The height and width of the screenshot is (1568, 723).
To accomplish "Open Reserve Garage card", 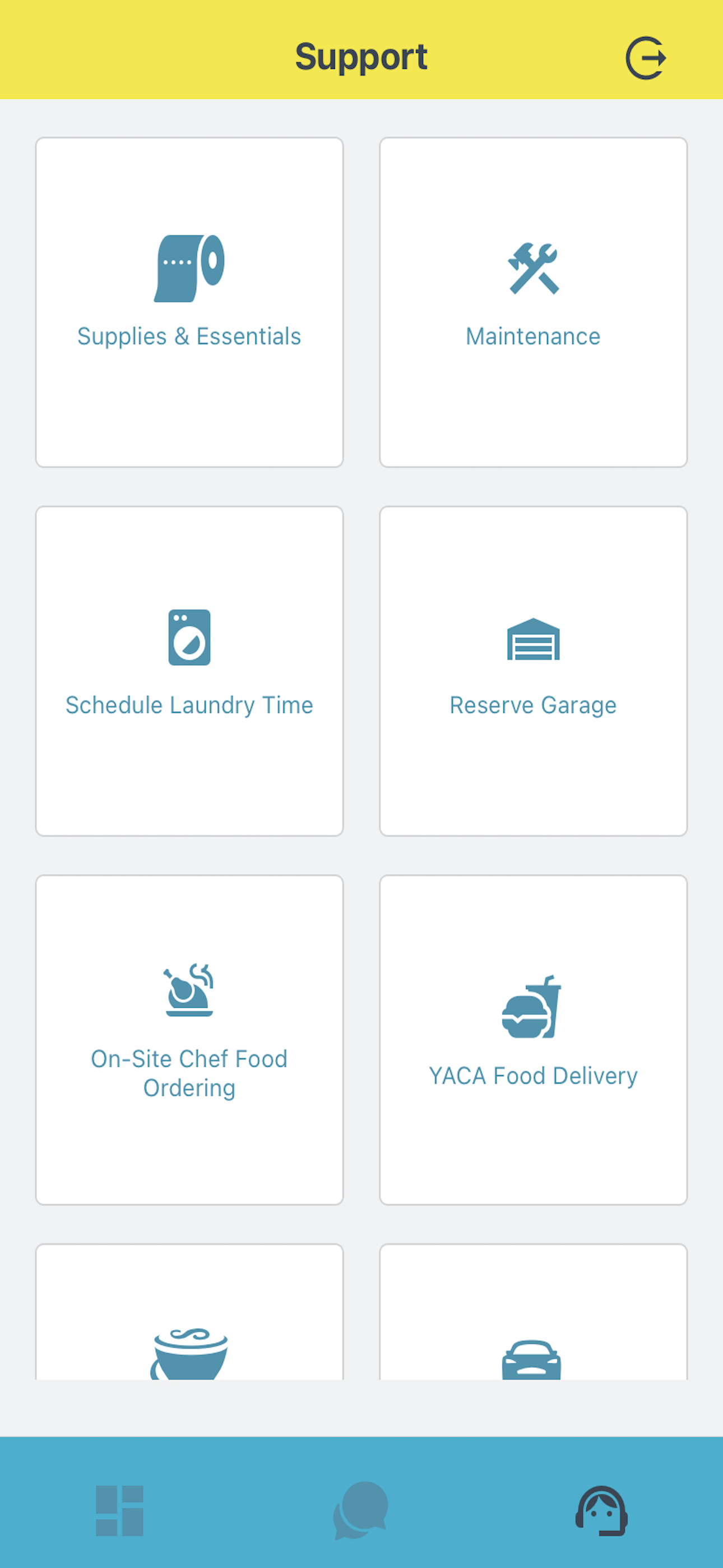I will point(533,671).
